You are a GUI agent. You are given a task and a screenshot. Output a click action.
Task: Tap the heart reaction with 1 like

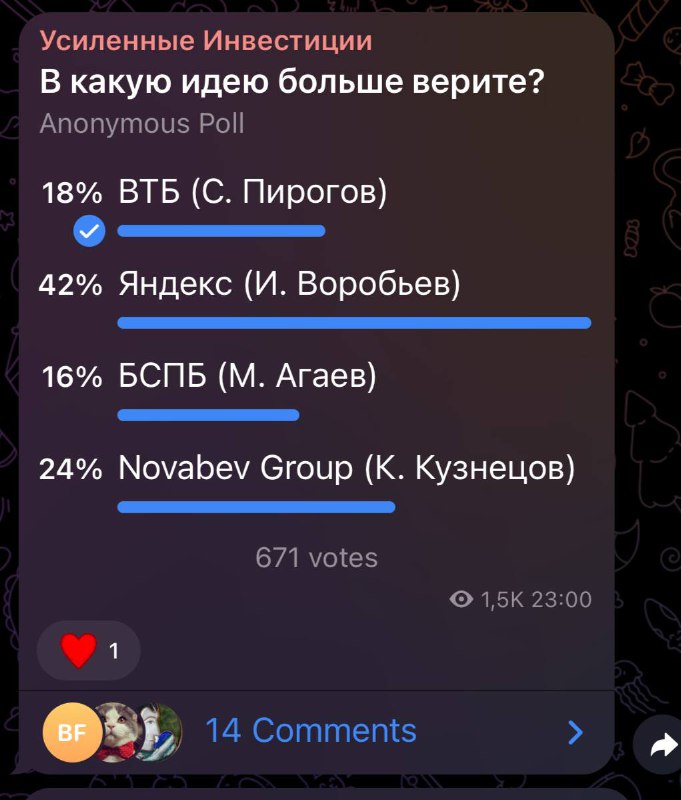89,651
